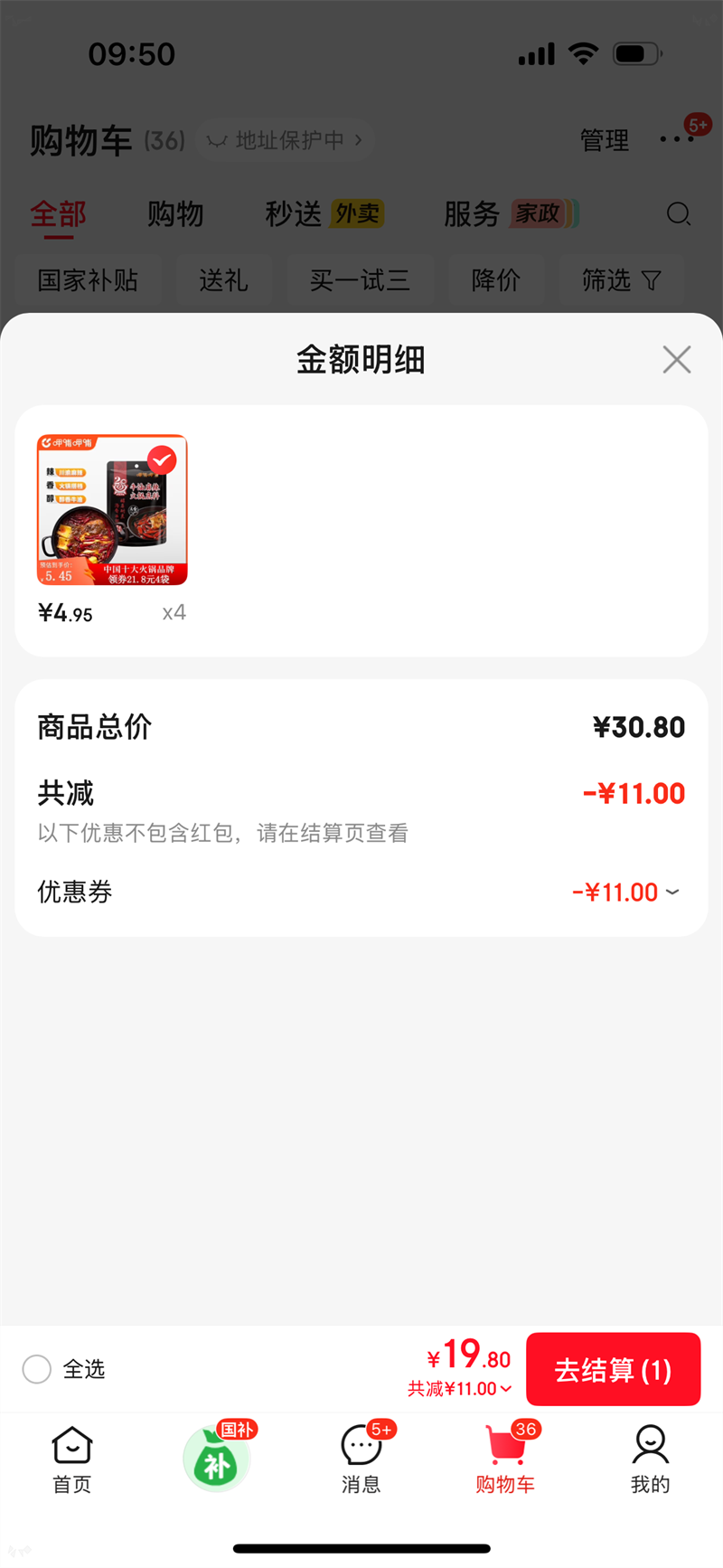Open the three-dot more menu with 5+ badge

pos(672,140)
